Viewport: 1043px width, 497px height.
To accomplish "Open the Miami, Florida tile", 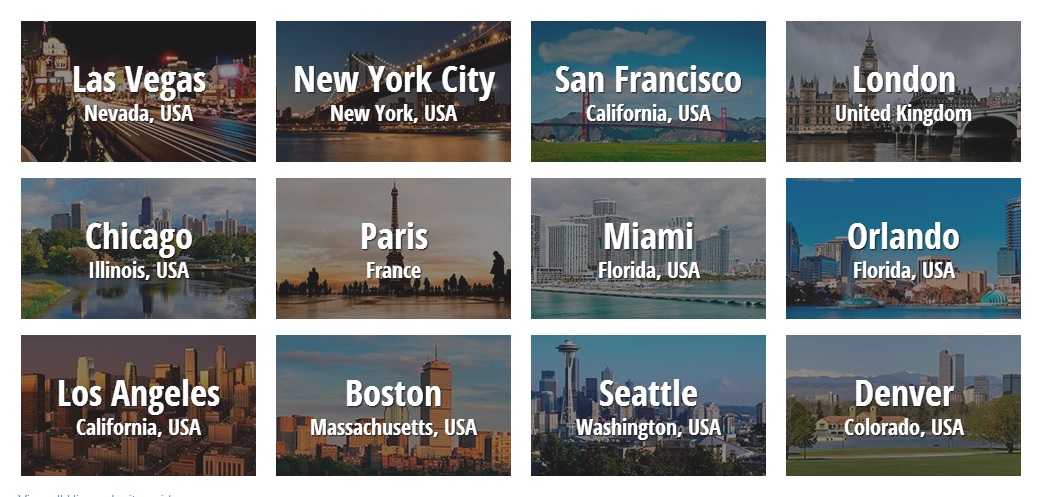I will pos(648,249).
